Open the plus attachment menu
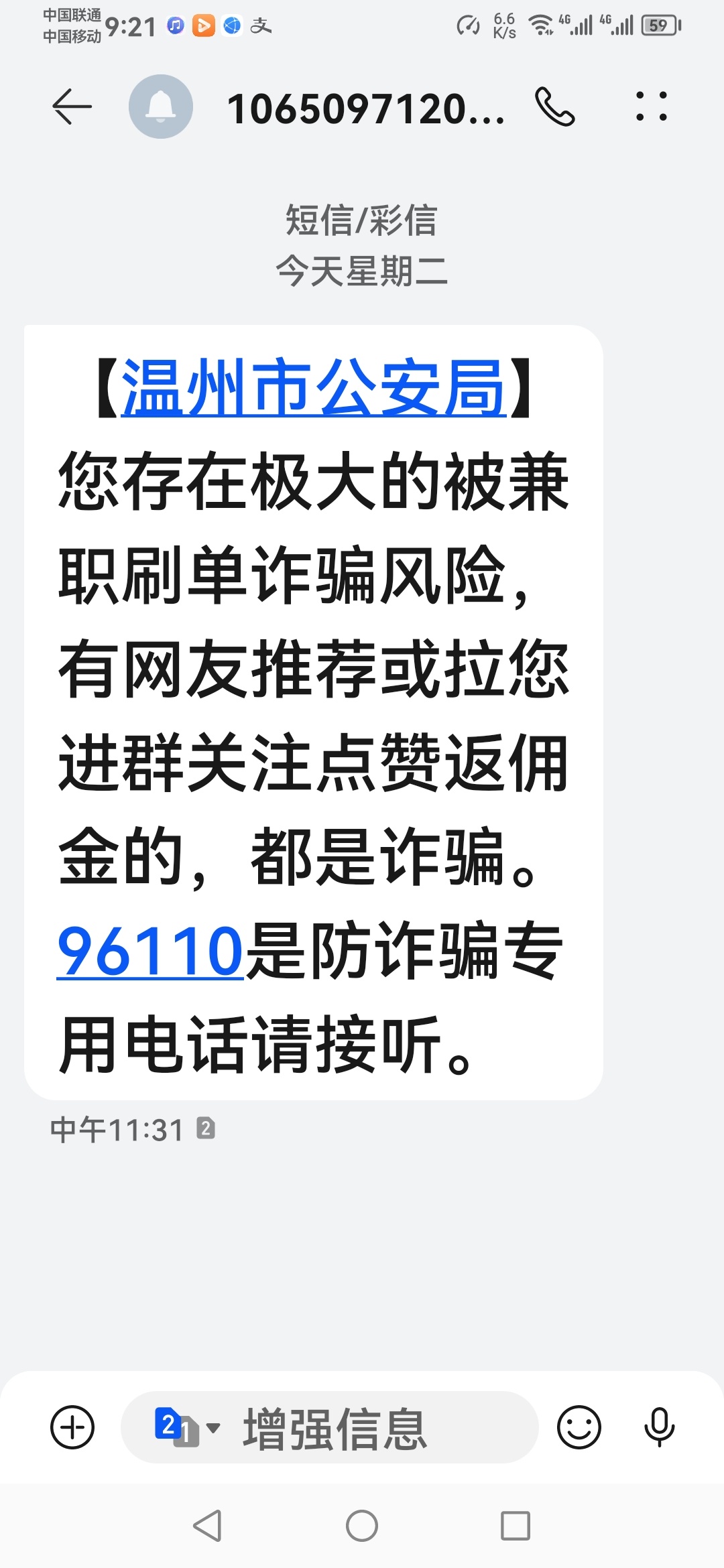Viewport: 724px width, 1568px height. click(x=72, y=1427)
